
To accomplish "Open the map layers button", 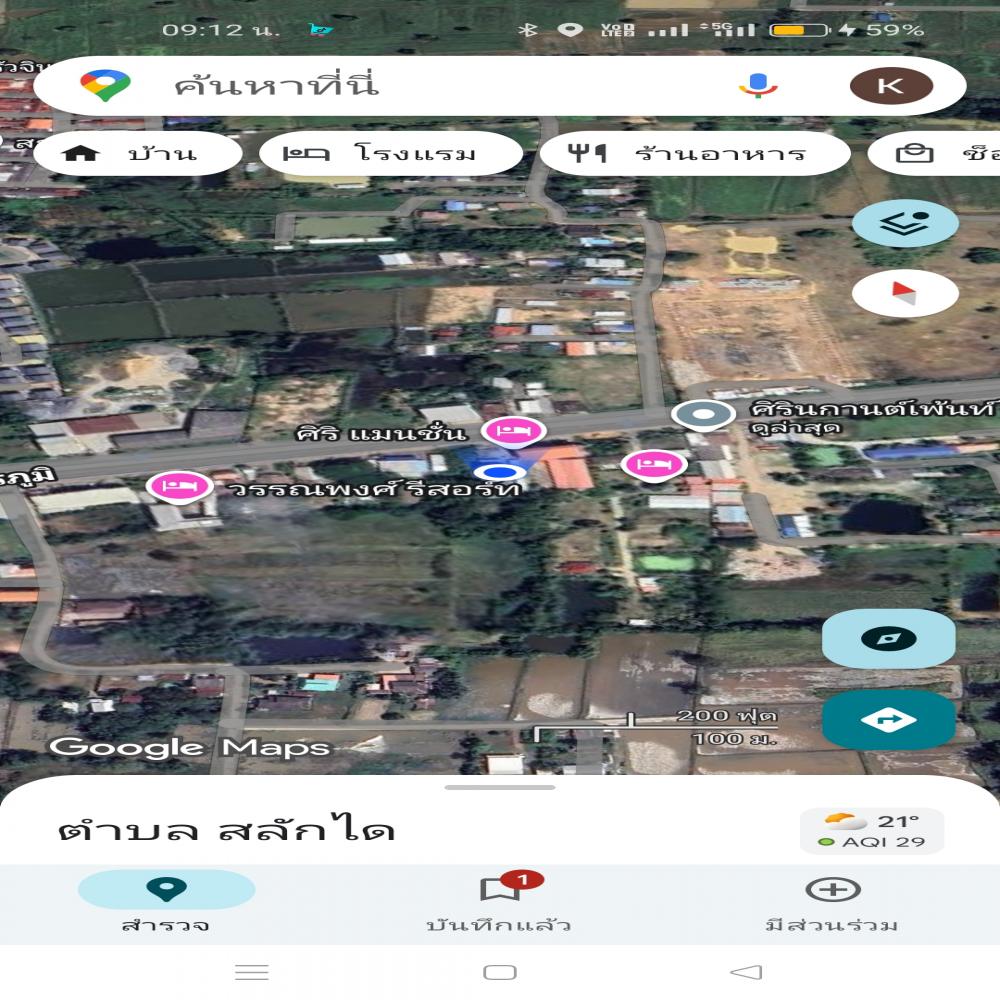I will pos(905,223).
